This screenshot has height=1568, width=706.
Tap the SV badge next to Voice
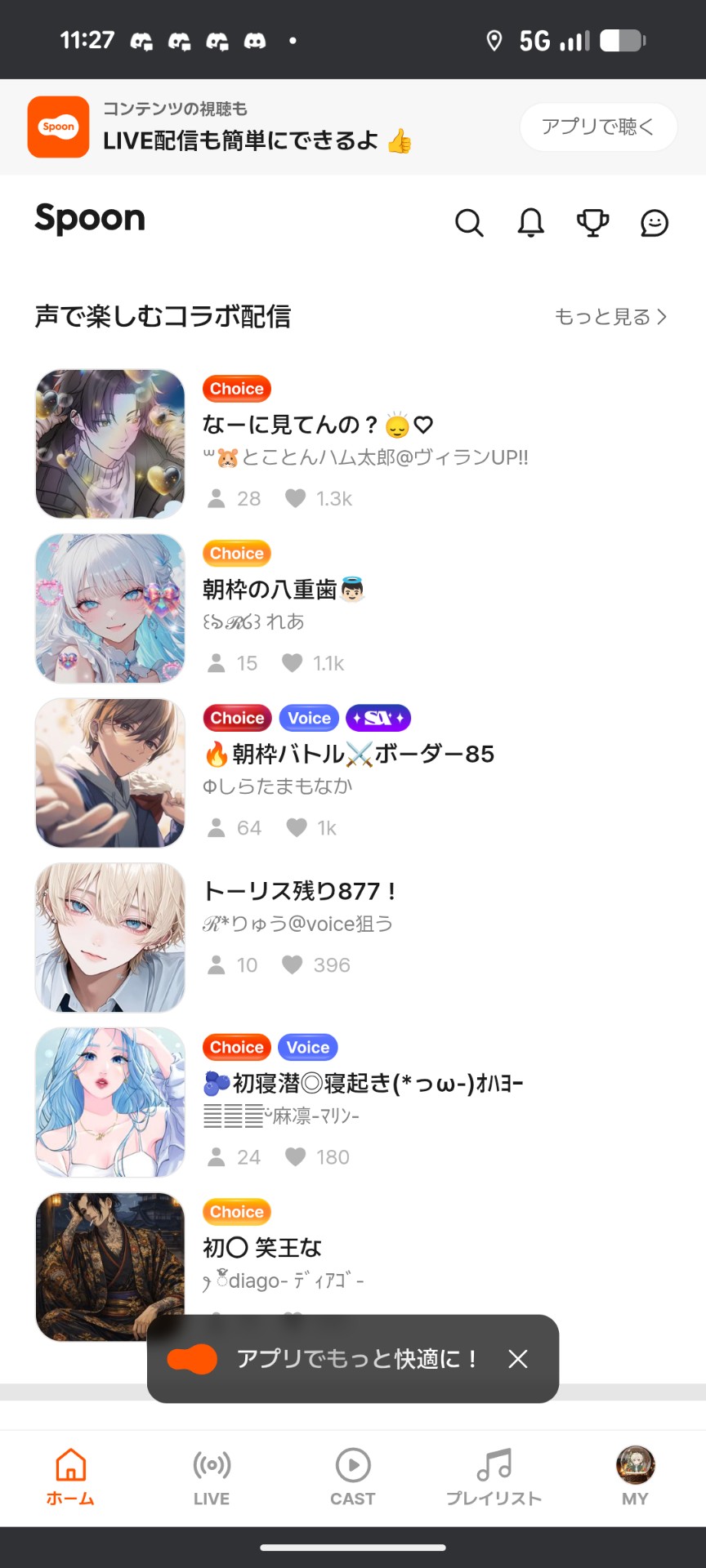[x=379, y=718]
